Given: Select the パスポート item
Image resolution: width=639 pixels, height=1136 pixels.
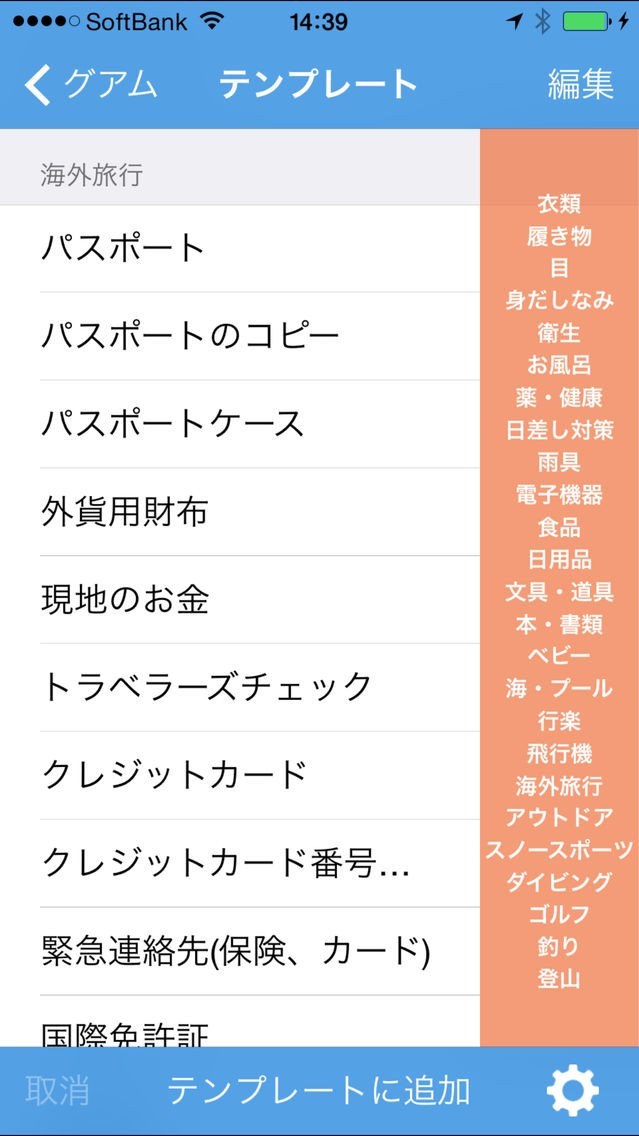Looking at the screenshot, I should click(240, 248).
